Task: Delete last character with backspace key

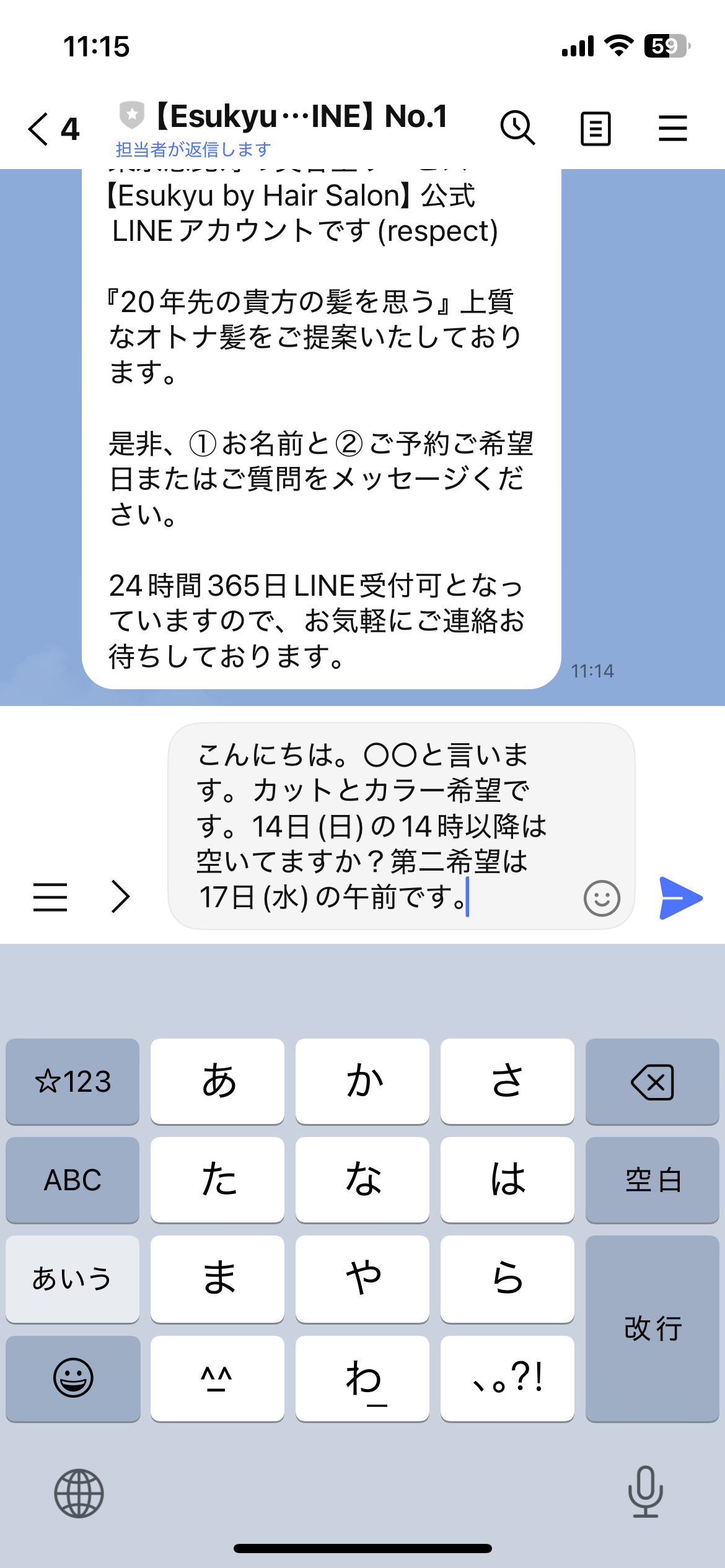Action: pos(652,1081)
